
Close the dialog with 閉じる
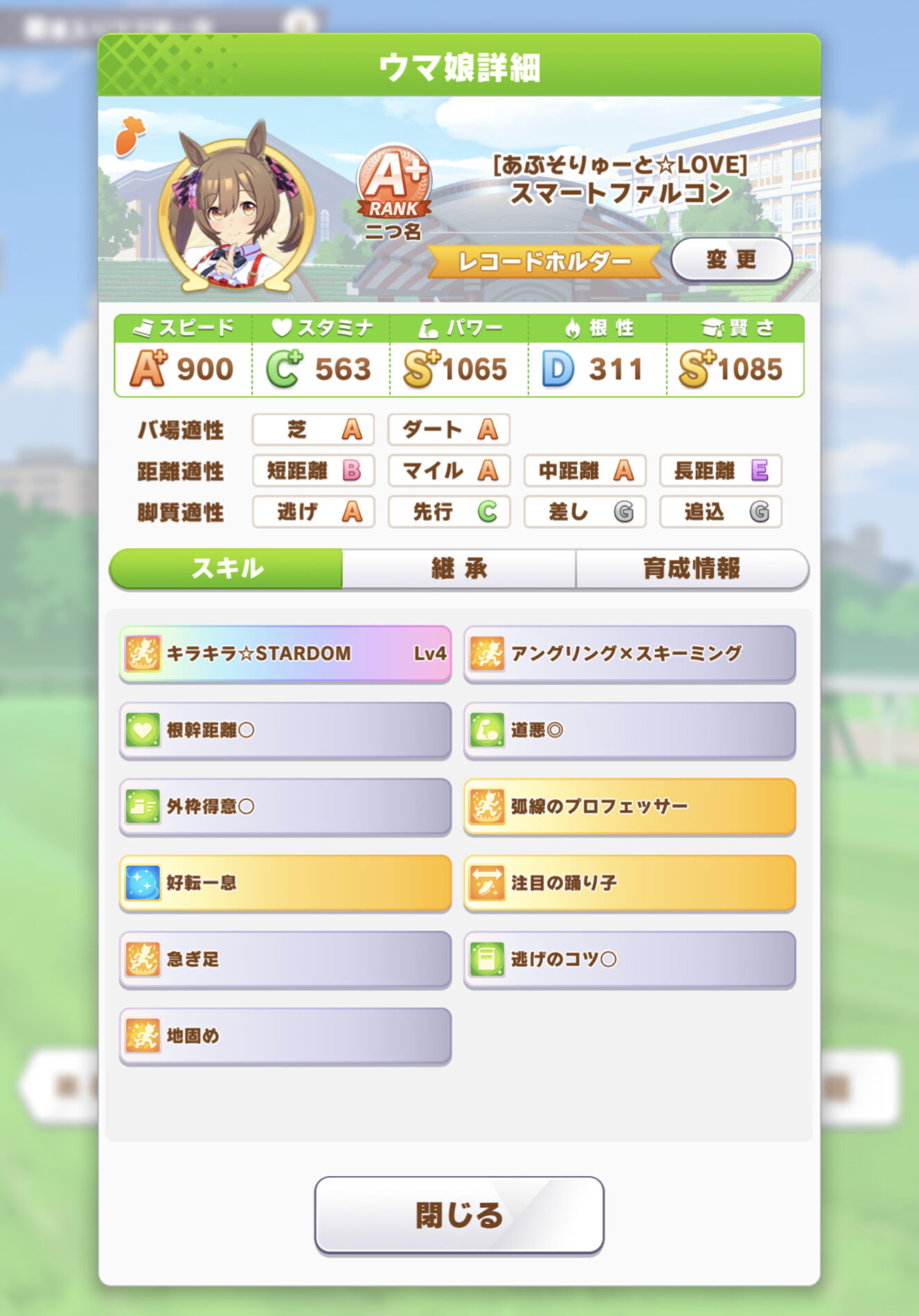tap(459, 1215)
